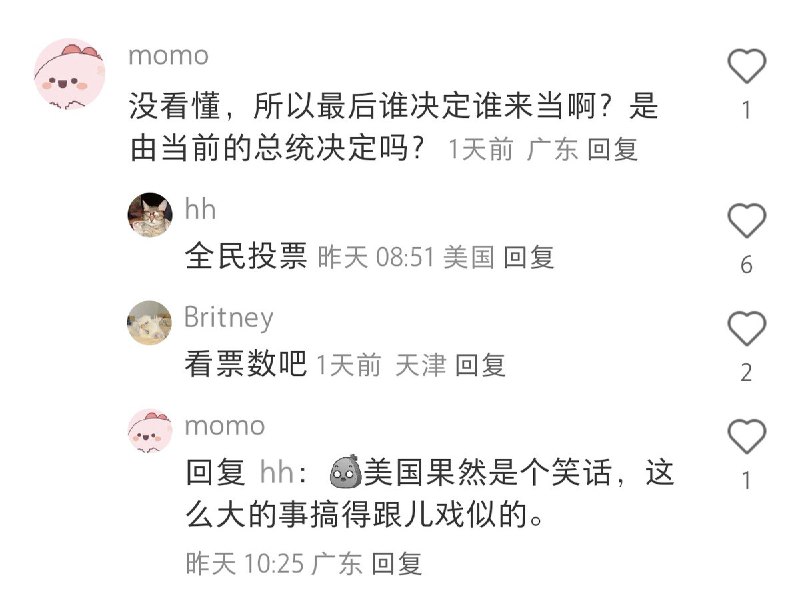This screenshot has width=800, height=593.
Task: Like momo's comment asking who decides
Action: pyautogui.click(x=746, y=66)
